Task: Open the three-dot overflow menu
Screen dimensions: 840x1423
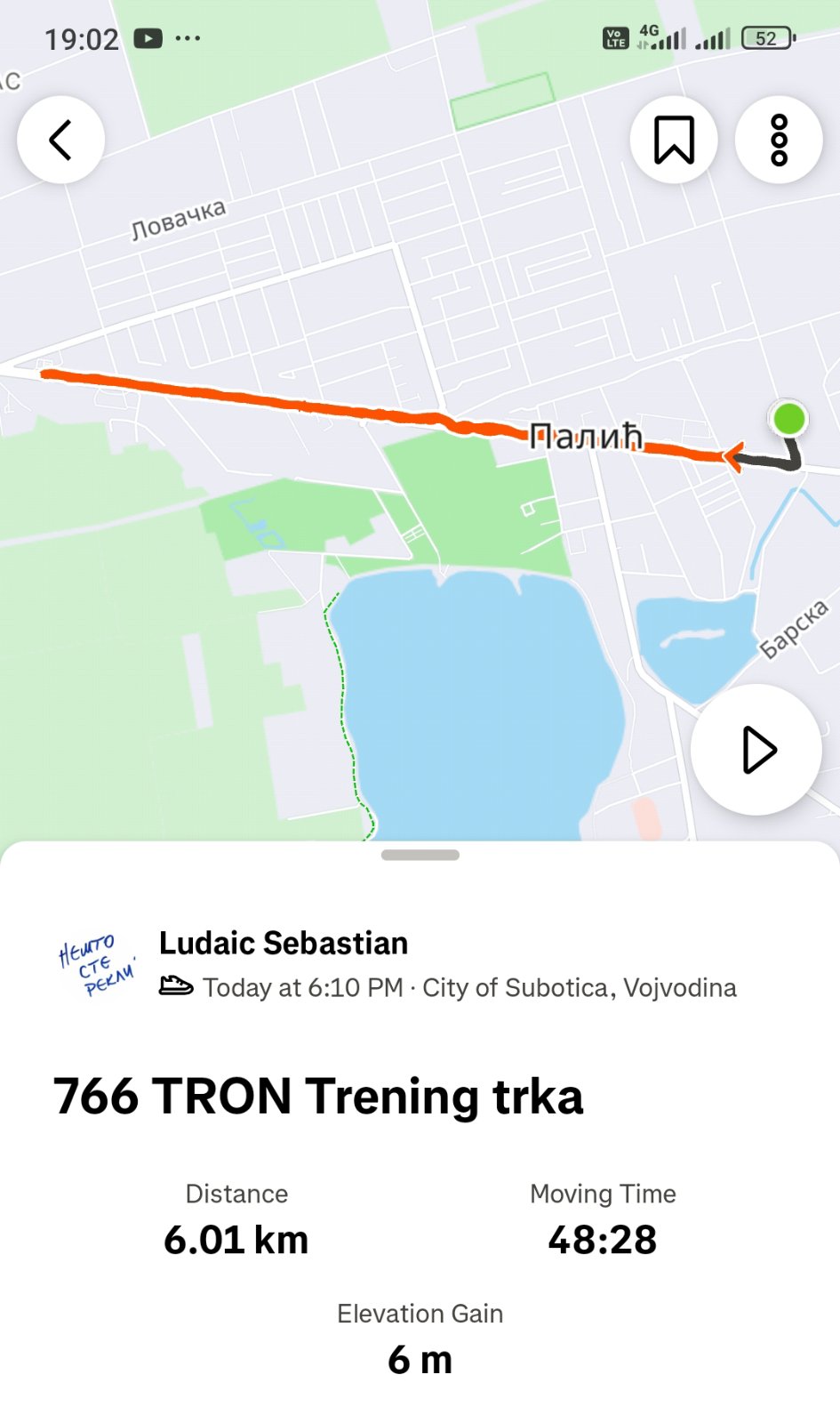Action: point(779,141)
